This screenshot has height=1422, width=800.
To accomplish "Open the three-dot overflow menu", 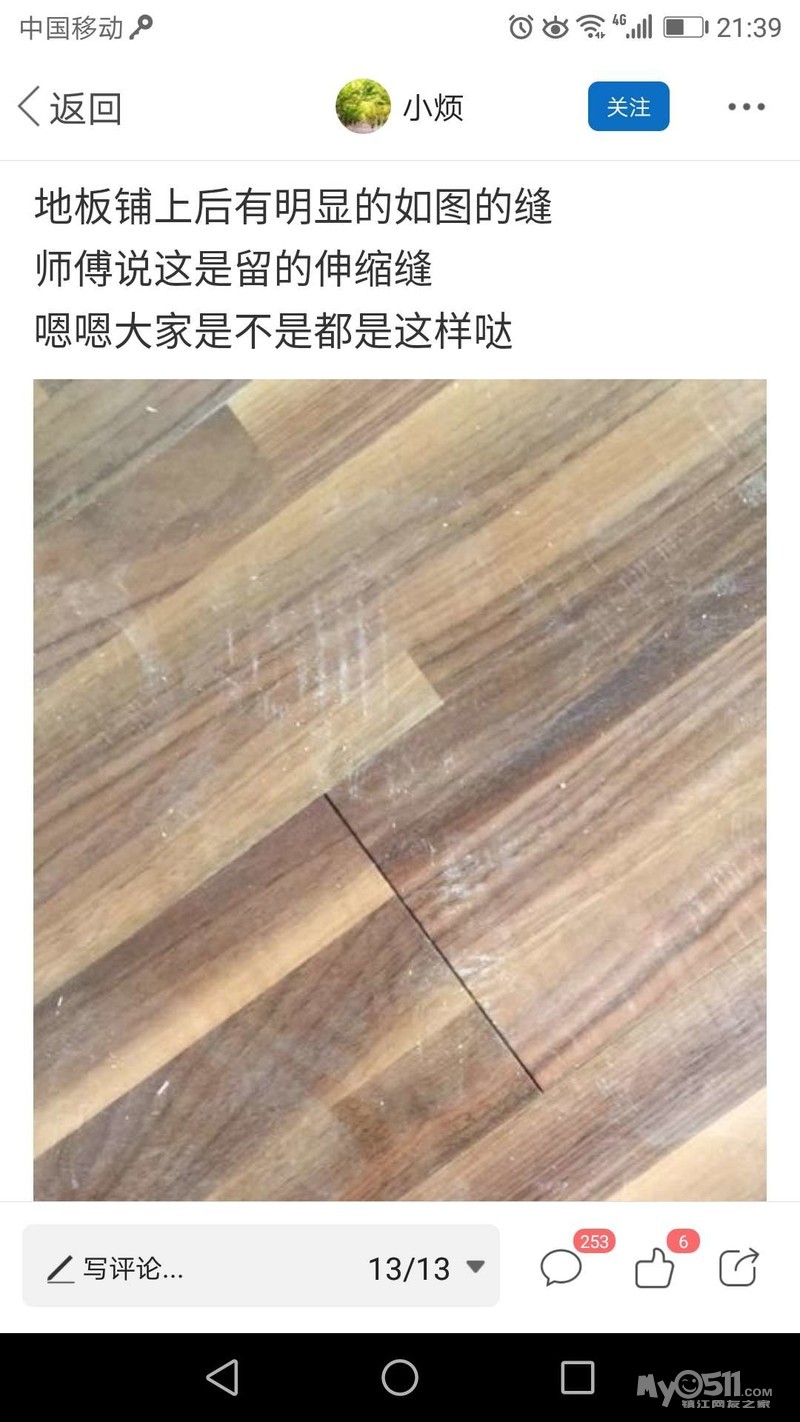I will point(746,107).
